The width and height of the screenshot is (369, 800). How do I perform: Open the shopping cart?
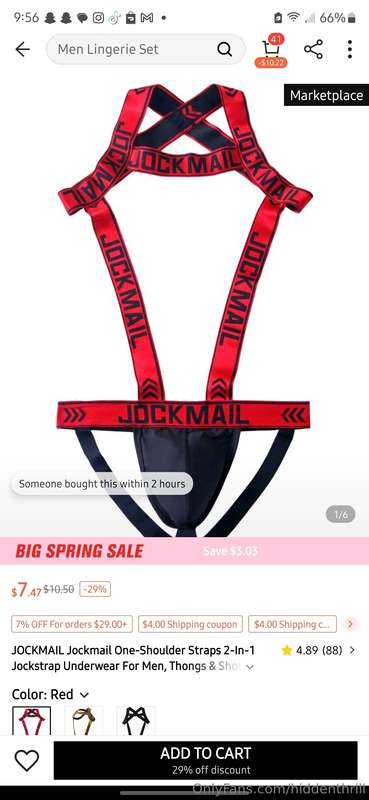271,51
